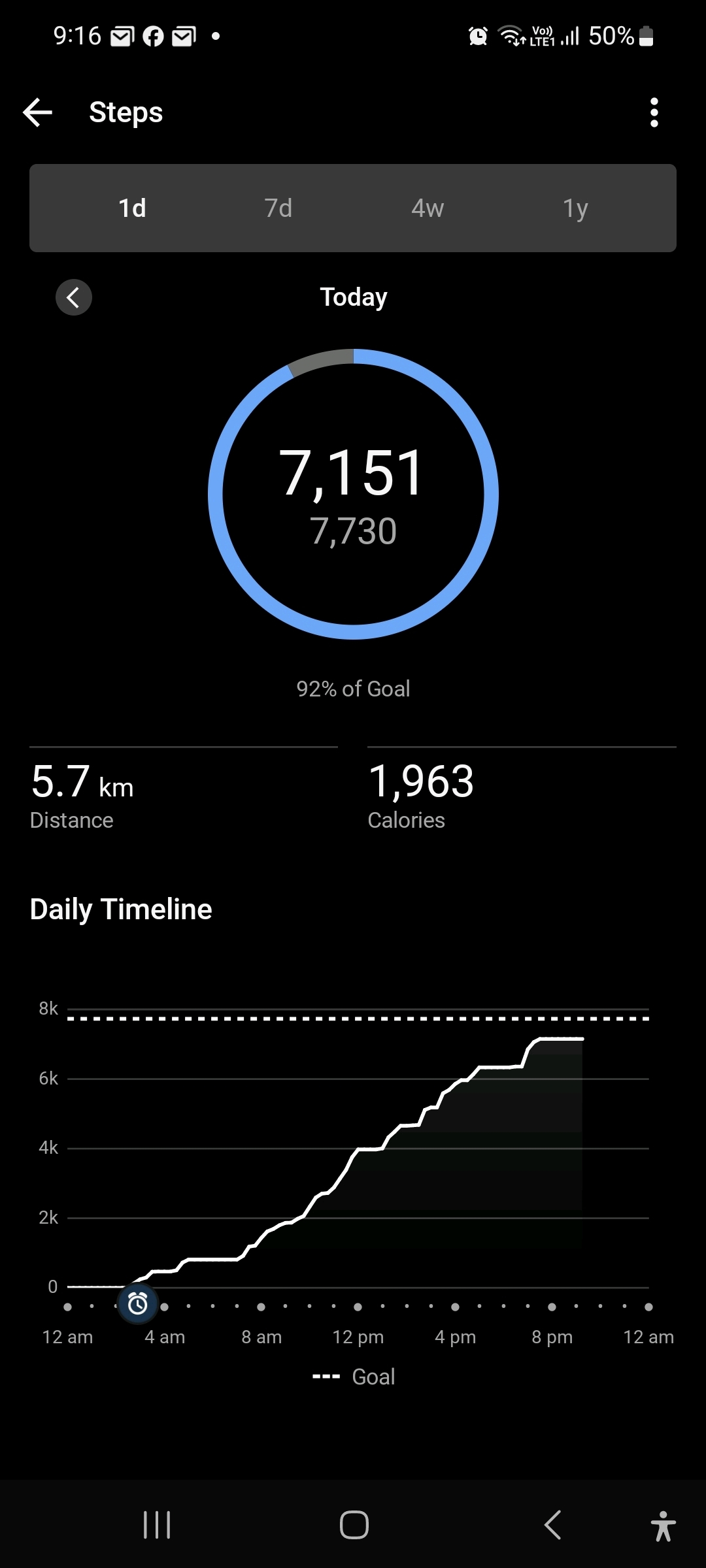Screen dimensions: 706x1568
Task: Show the 1y steps history
Action: [575, 208]
